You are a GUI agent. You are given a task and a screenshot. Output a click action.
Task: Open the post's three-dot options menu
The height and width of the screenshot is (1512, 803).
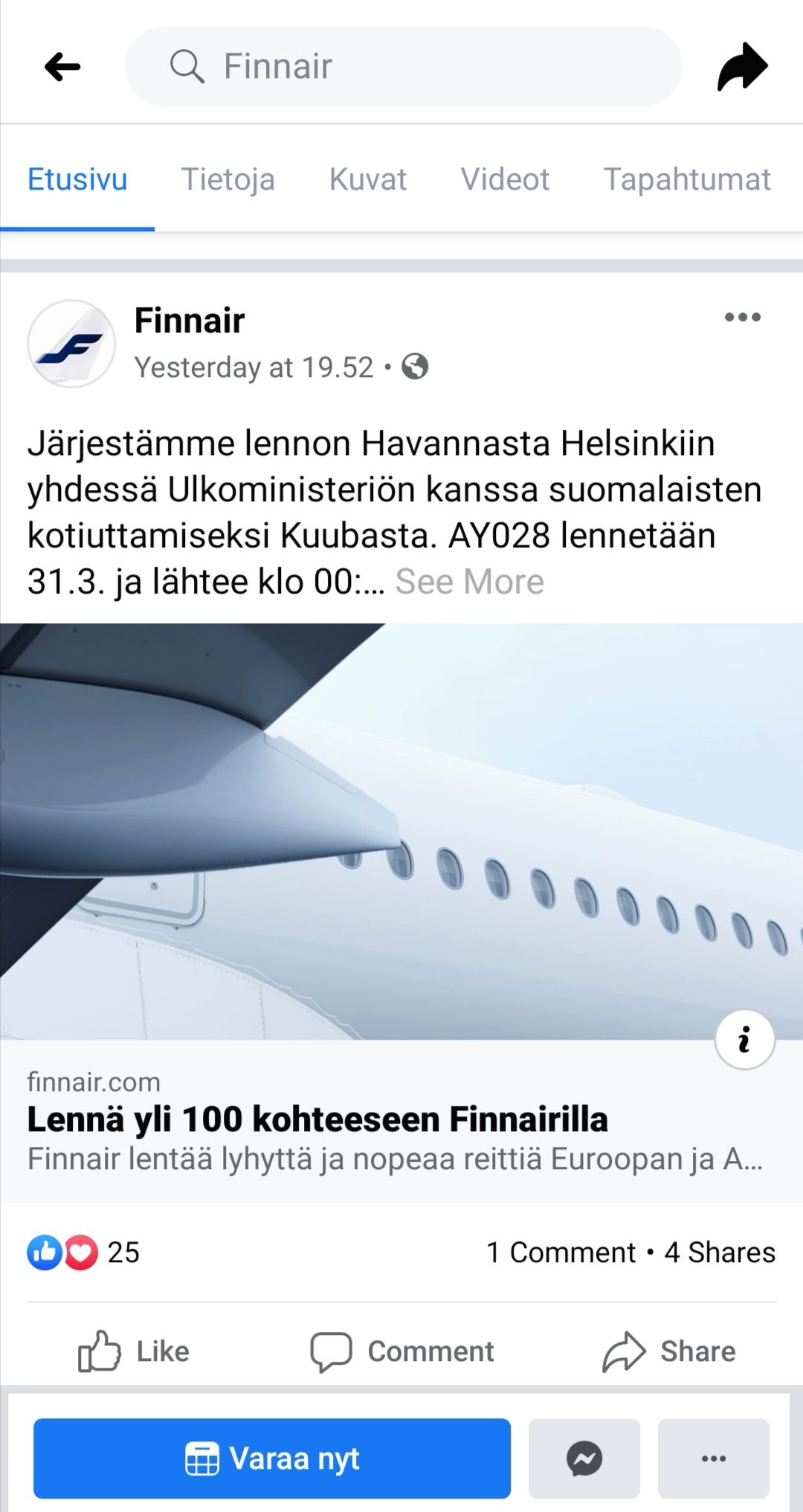point(742,318)
